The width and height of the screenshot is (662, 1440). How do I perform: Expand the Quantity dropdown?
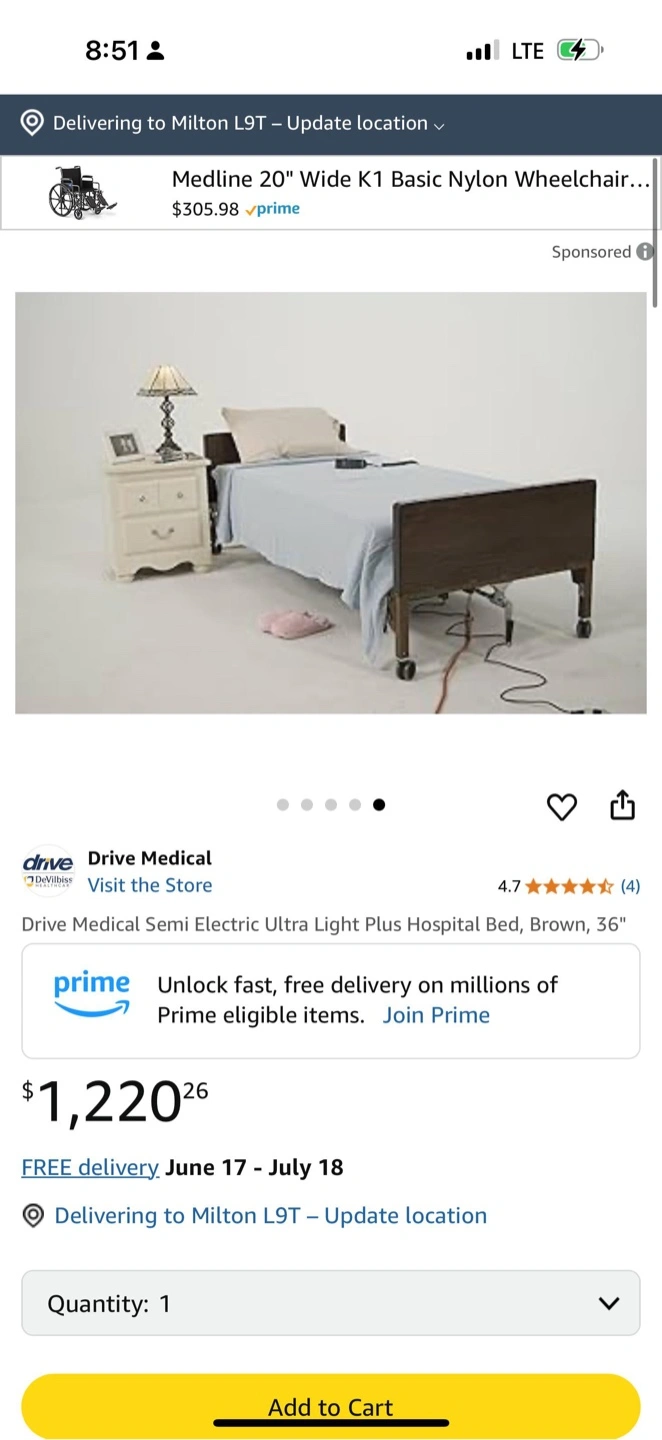331,1303
